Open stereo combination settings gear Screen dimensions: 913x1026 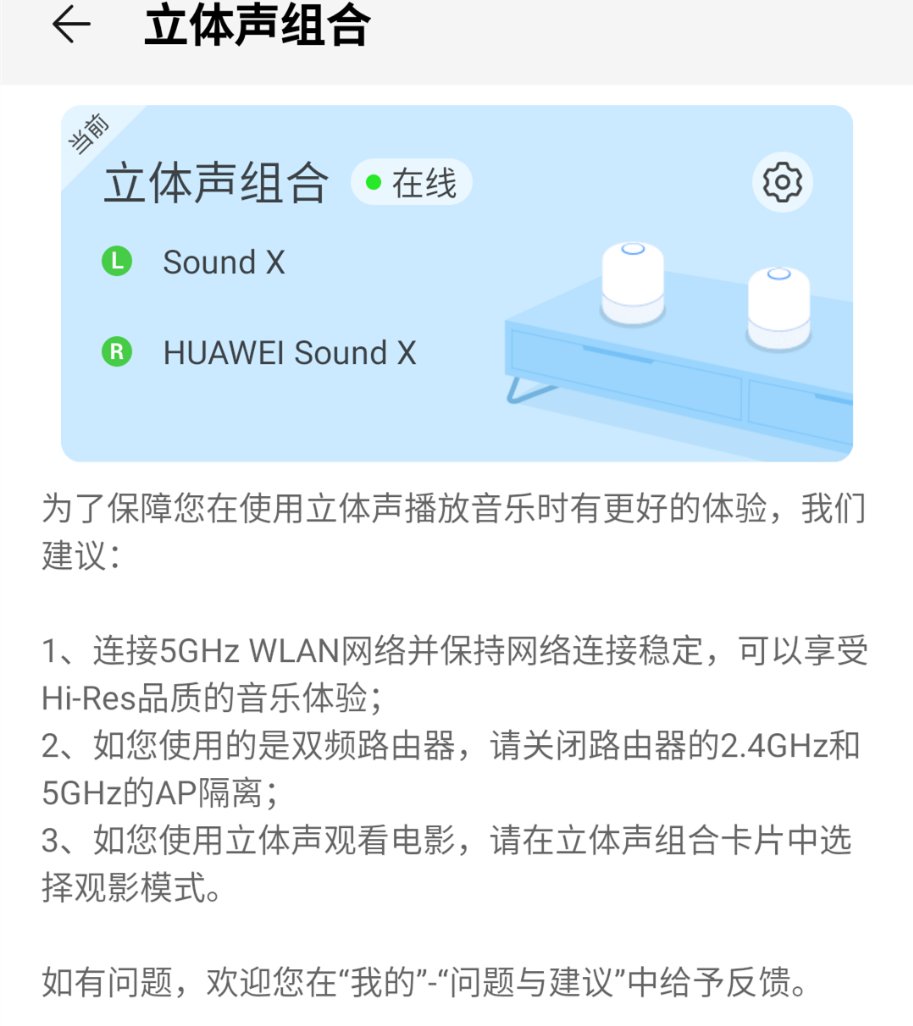[782, 183]
